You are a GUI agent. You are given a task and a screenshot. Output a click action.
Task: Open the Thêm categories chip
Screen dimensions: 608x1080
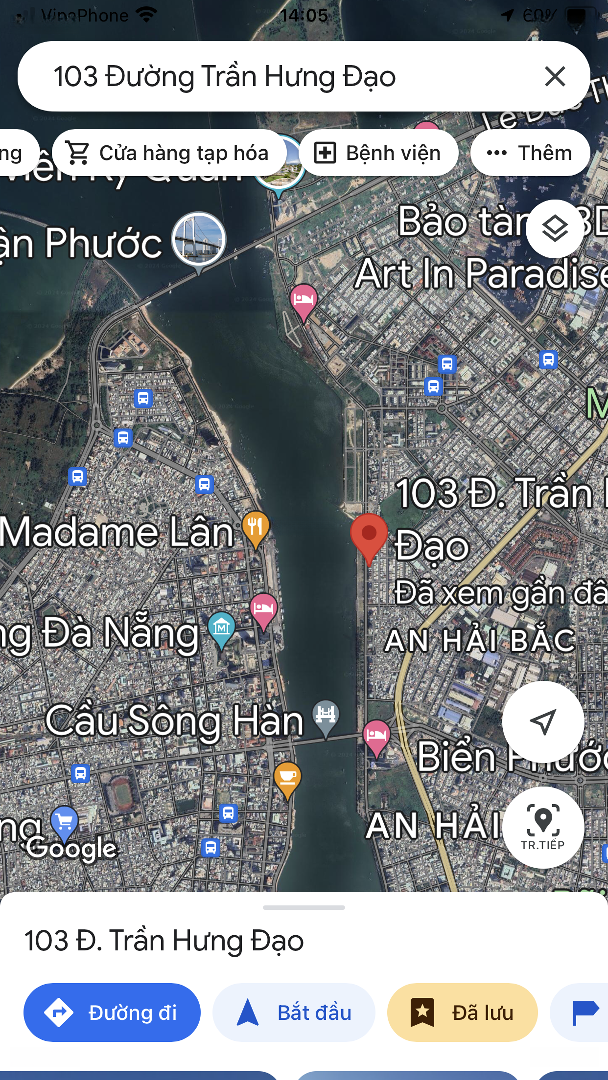pyautogui.click(x=529, y=153)
